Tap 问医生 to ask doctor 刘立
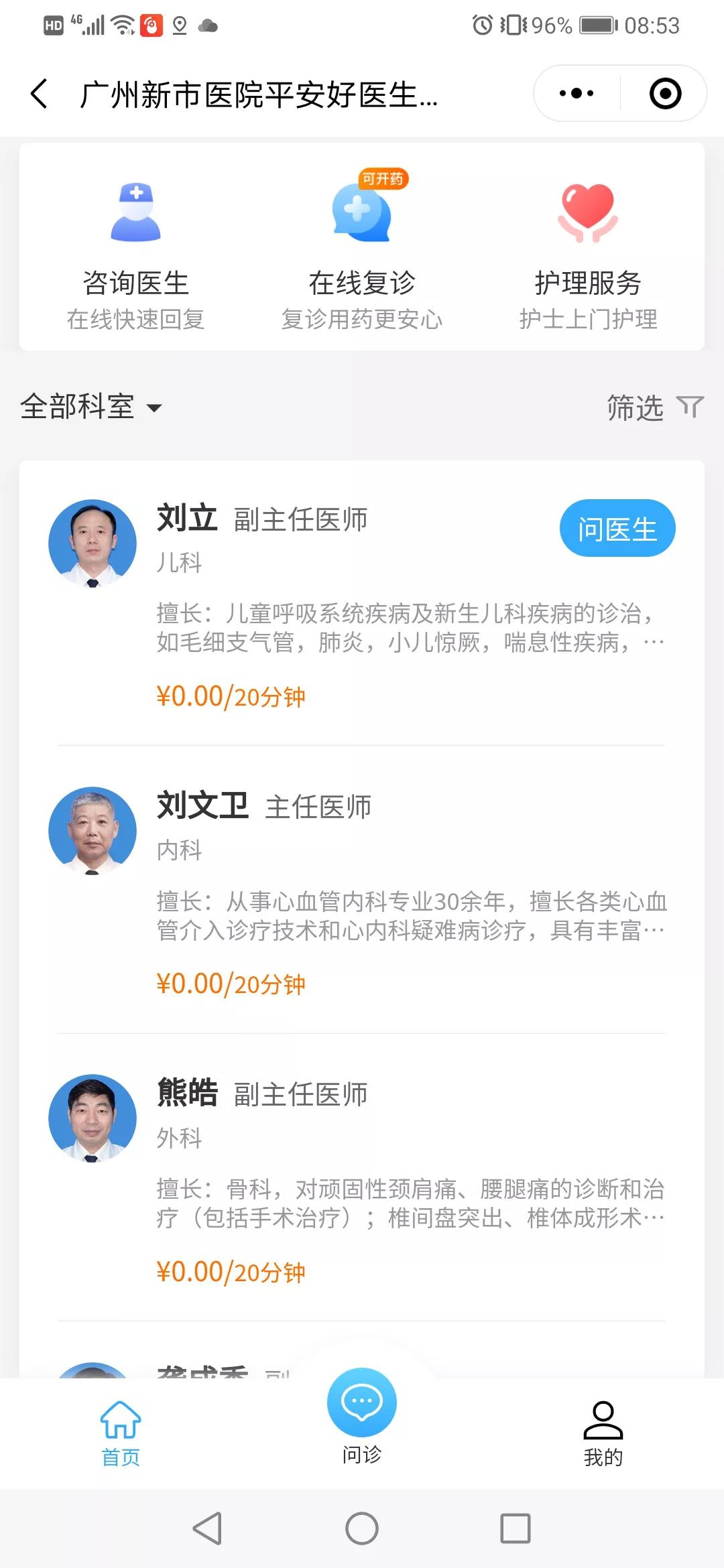 tap(616, 529)
